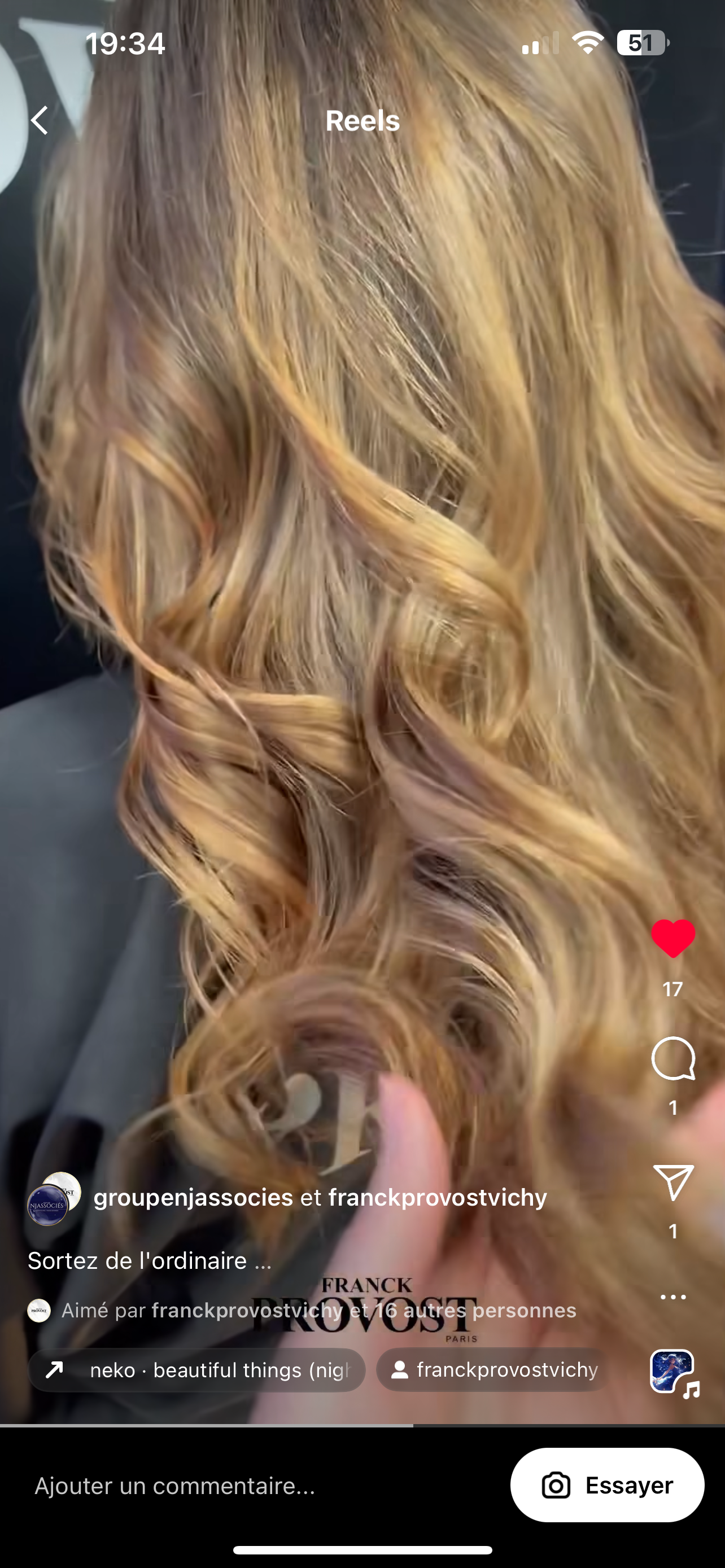Viewport: 725px width, 1568px height.
Task: Visit the groupenjassocies profile
Action: 193,1198
